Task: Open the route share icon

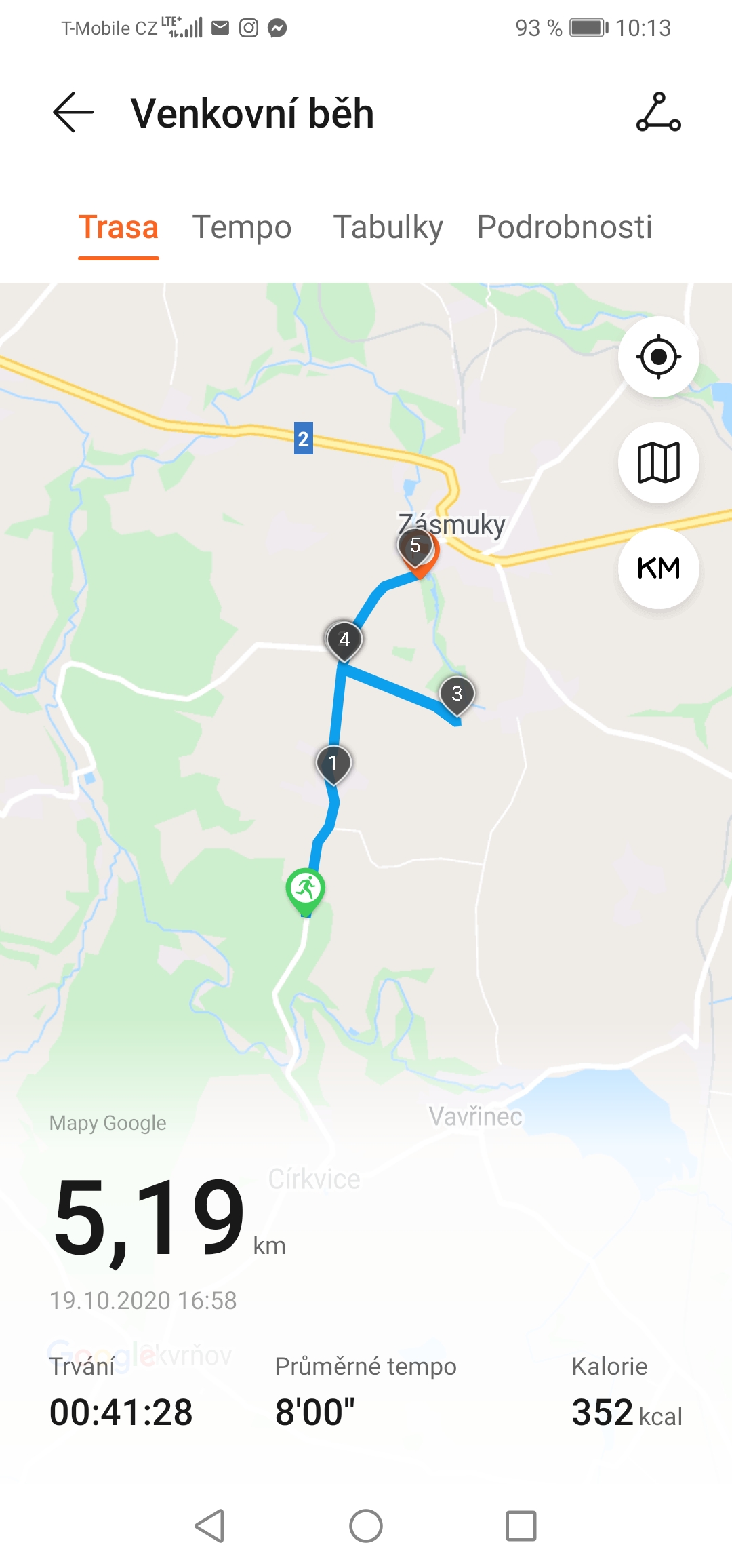Action: coord(658,112)
